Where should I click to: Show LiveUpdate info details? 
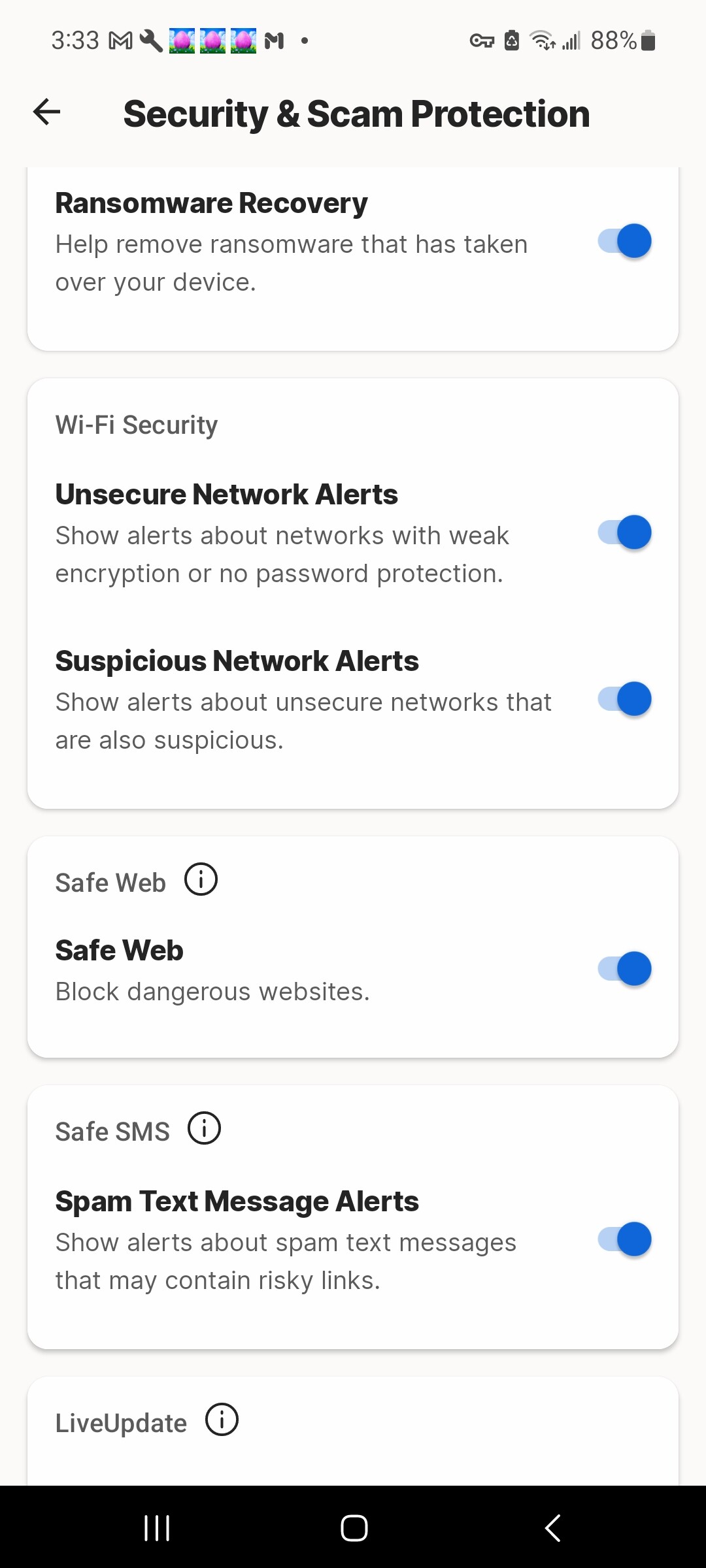point(222,1420)
